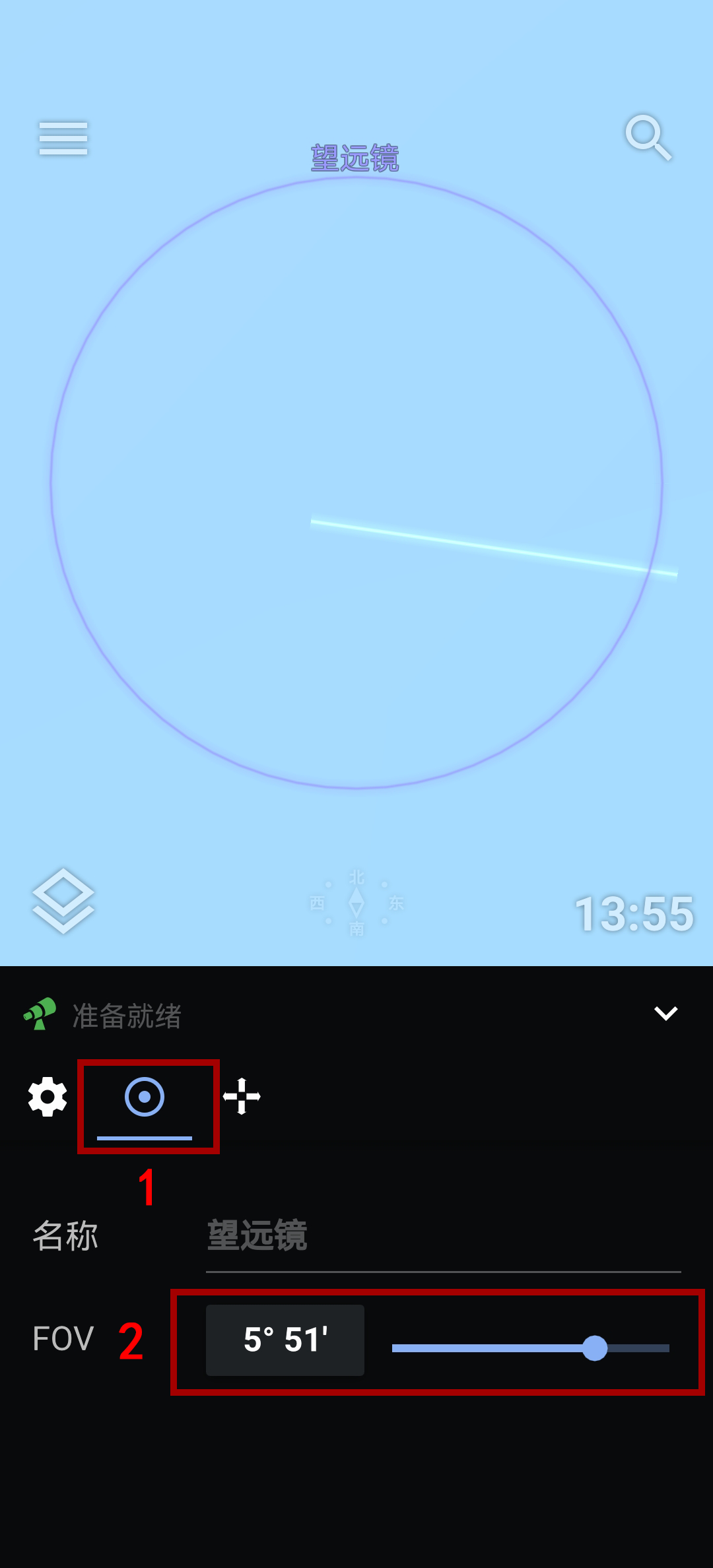713x1568 pixels.
Task: Switch to the move arrows tab
Action: pyautogui.click(x=242, y=1097)
